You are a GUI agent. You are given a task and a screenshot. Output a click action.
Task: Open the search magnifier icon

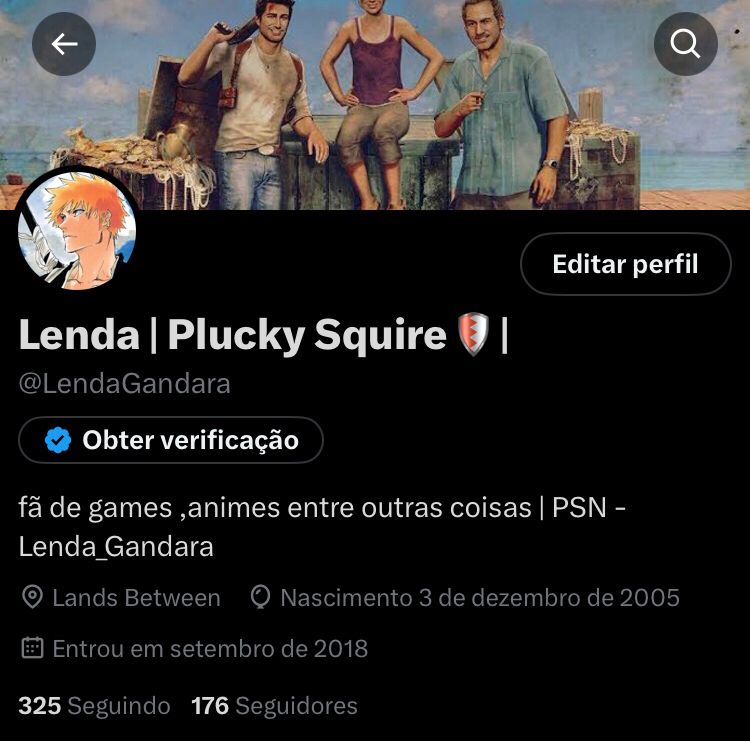685,44
